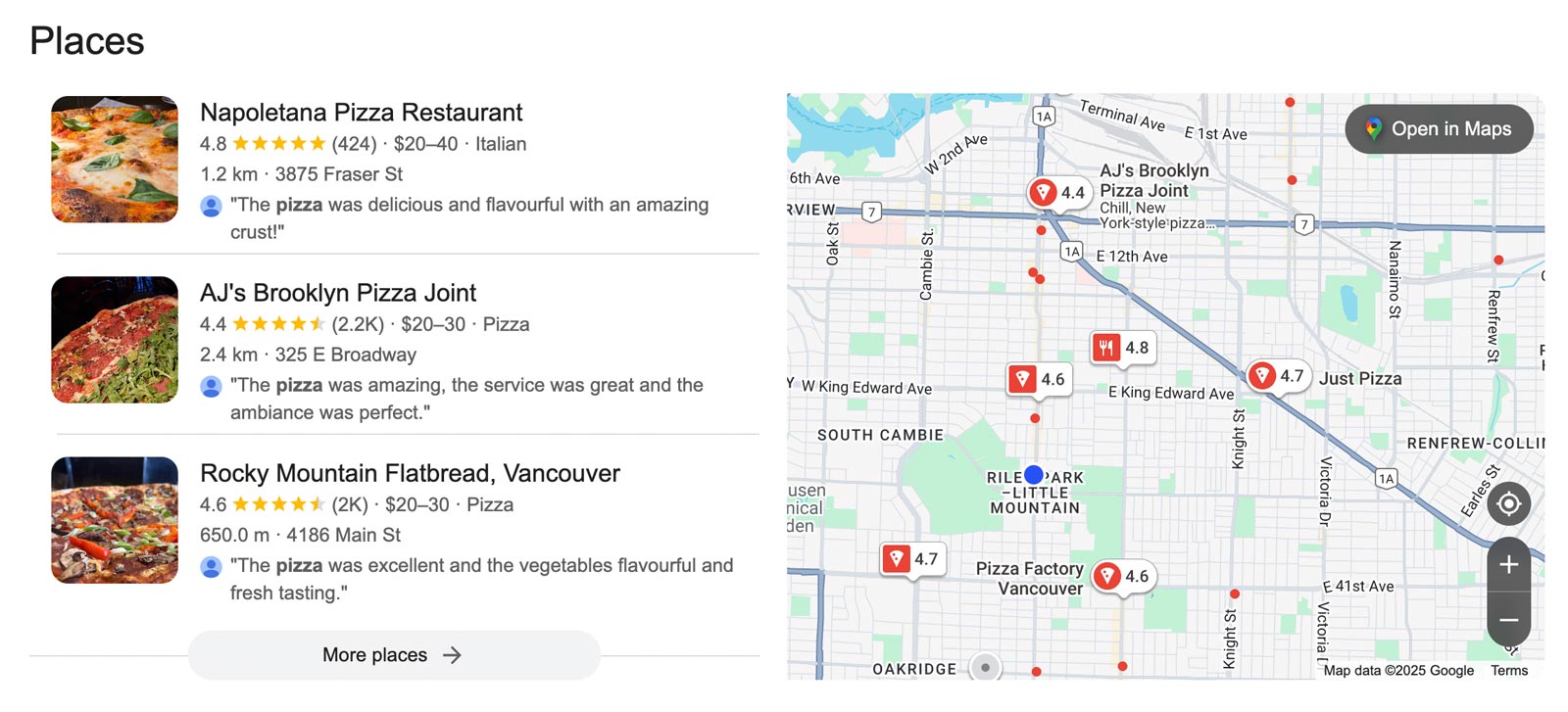Tap the 4.8 restaurant map pin
Image resolution: width=1568 pixels, height=712 pixels.
pos(1122,348)
